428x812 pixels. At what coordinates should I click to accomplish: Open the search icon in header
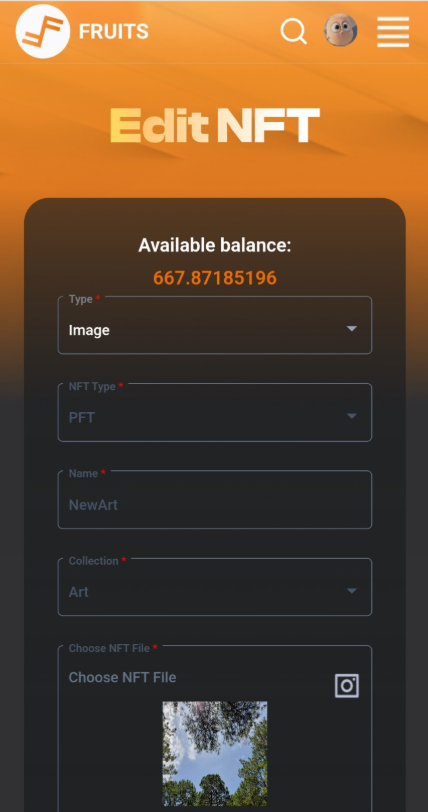pos(294,31)
